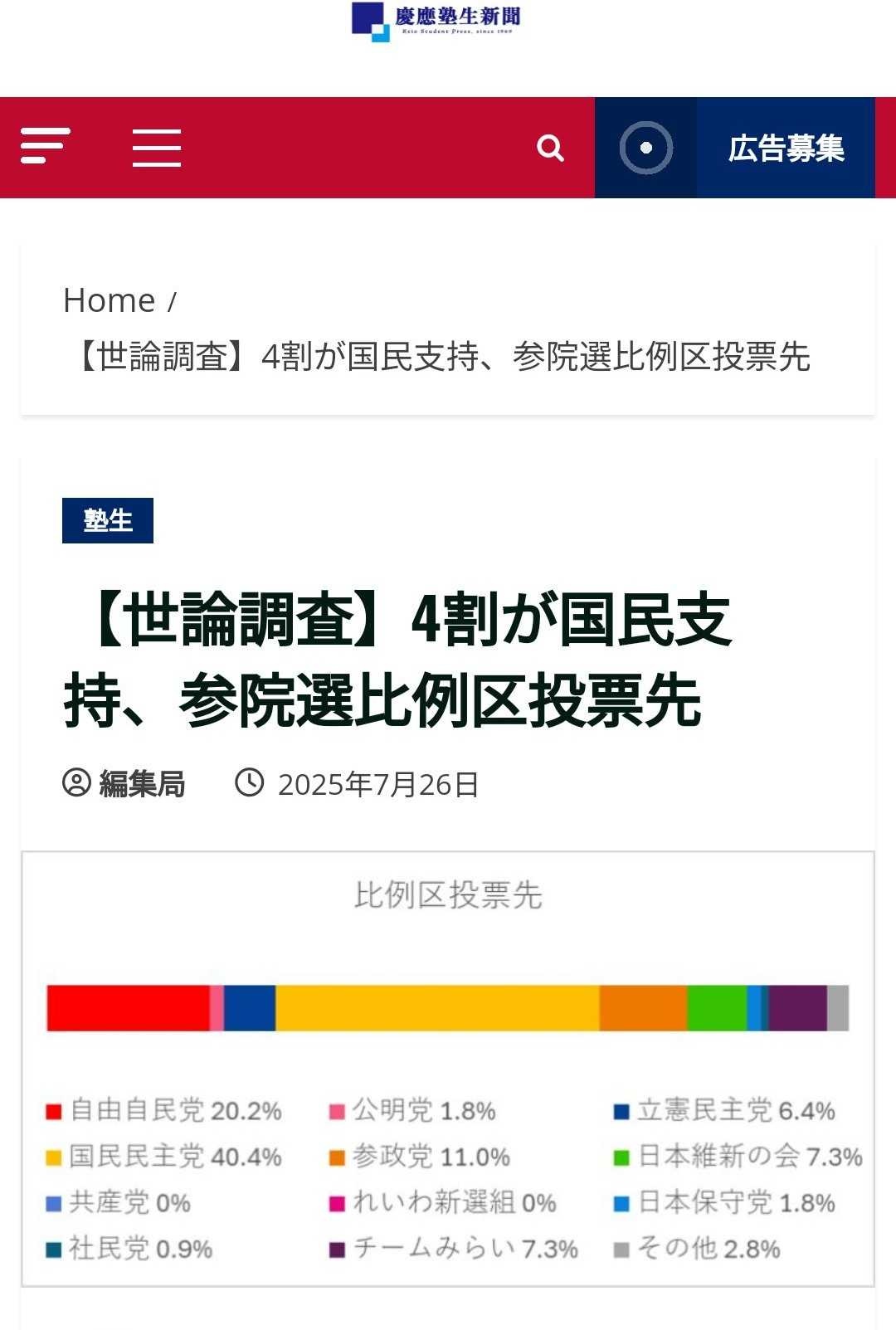Open the three-line hamburger menu
Viewport: 896px width, 1330px height.
point(157,149)
